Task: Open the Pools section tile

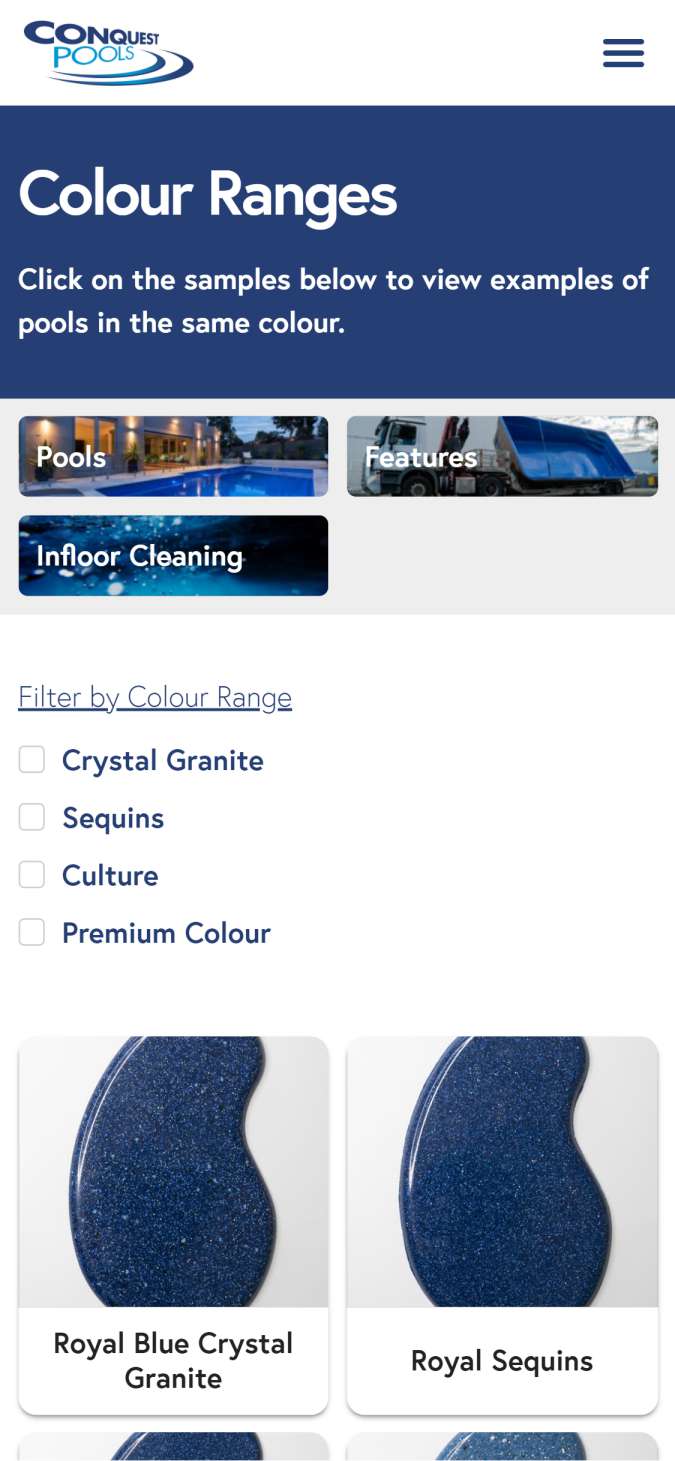Action: click(x=173, y=456)
